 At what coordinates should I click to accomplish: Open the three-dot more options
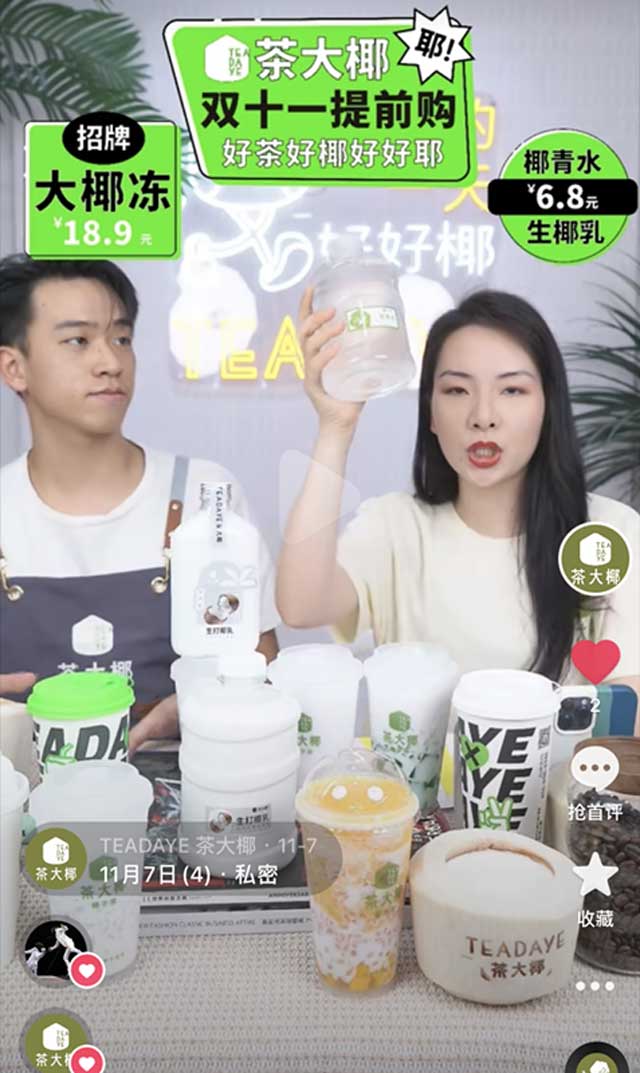[595, 986]
